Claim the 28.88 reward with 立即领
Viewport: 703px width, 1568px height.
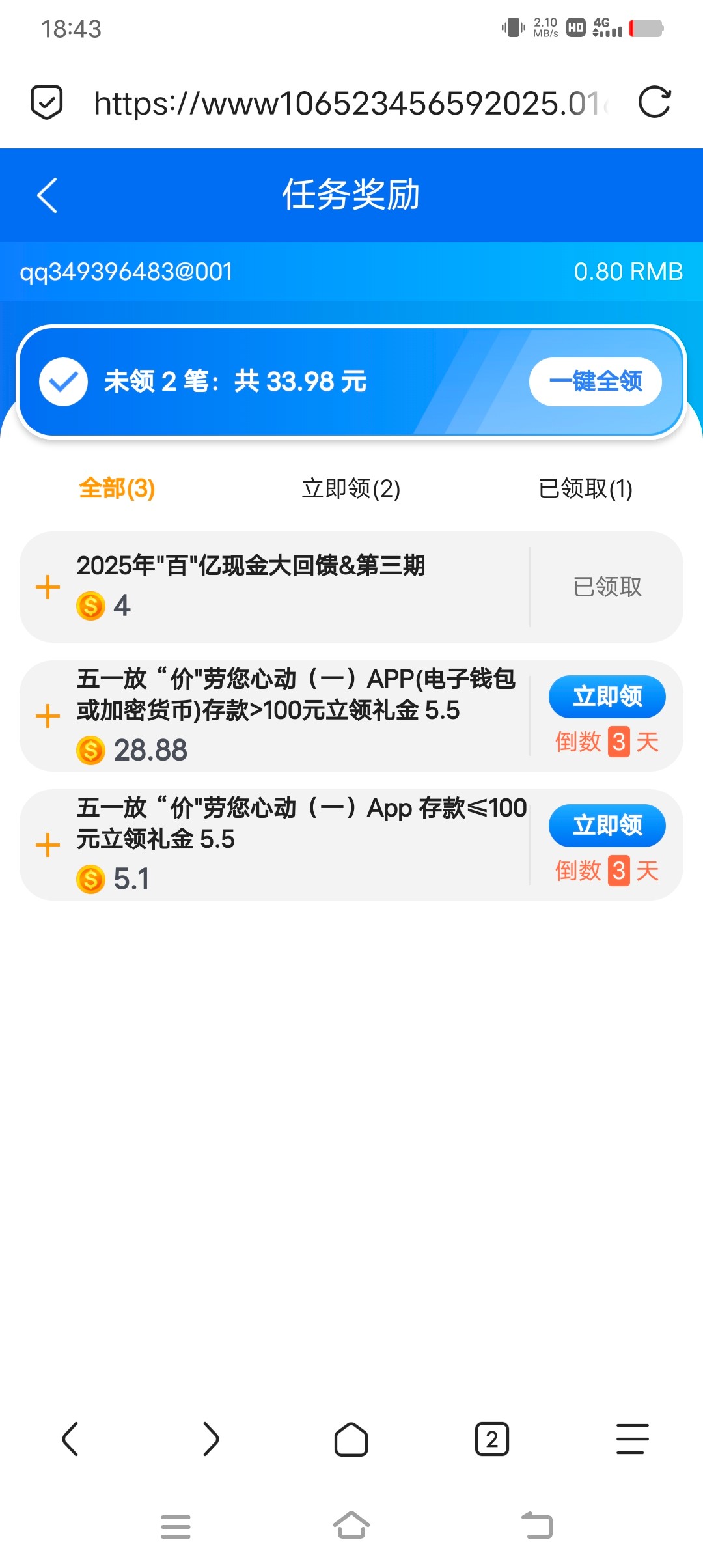[607, 697]
